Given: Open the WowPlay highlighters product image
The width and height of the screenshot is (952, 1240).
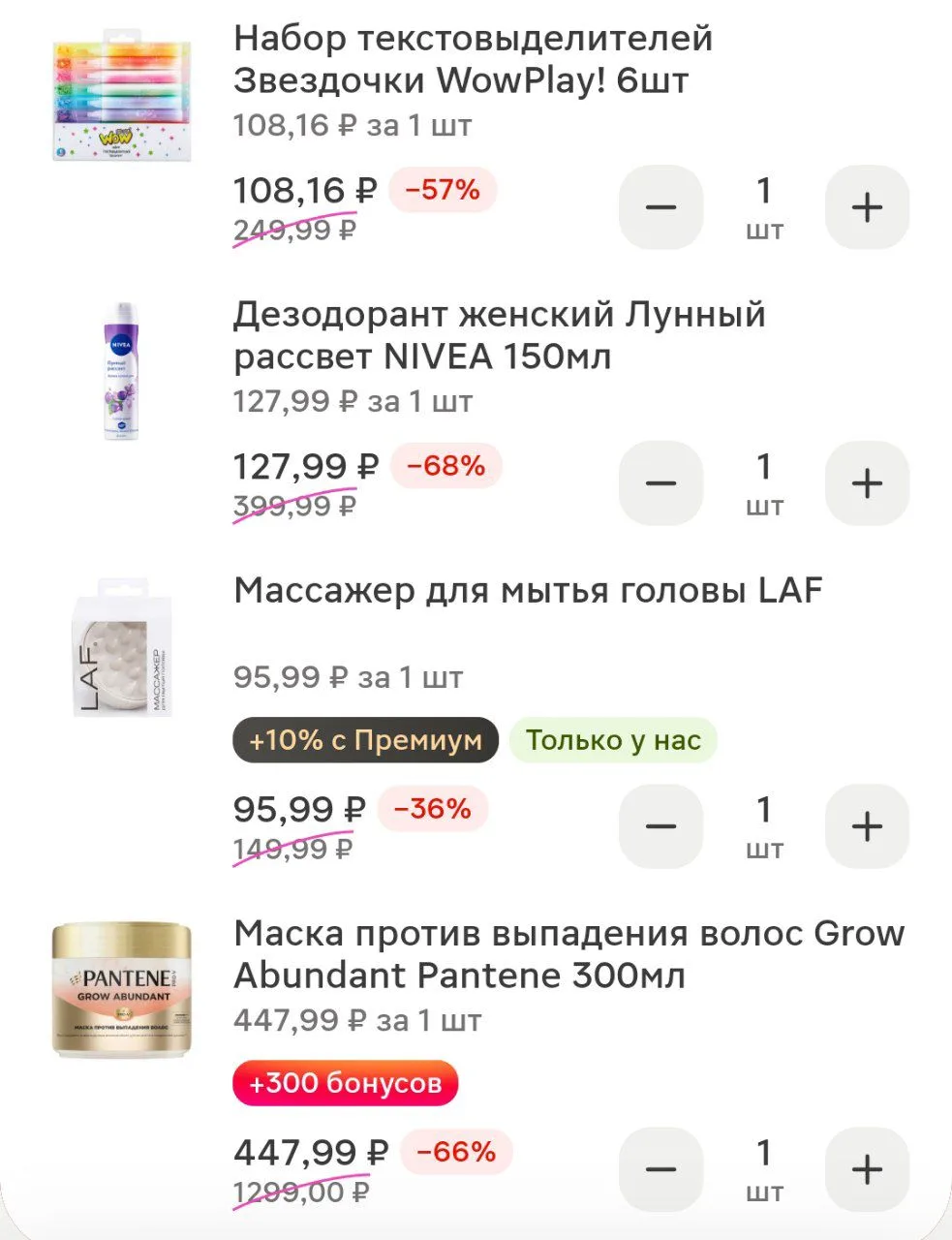Looking at the screenshot, I should pyautogui.click(x=122, y=101).
